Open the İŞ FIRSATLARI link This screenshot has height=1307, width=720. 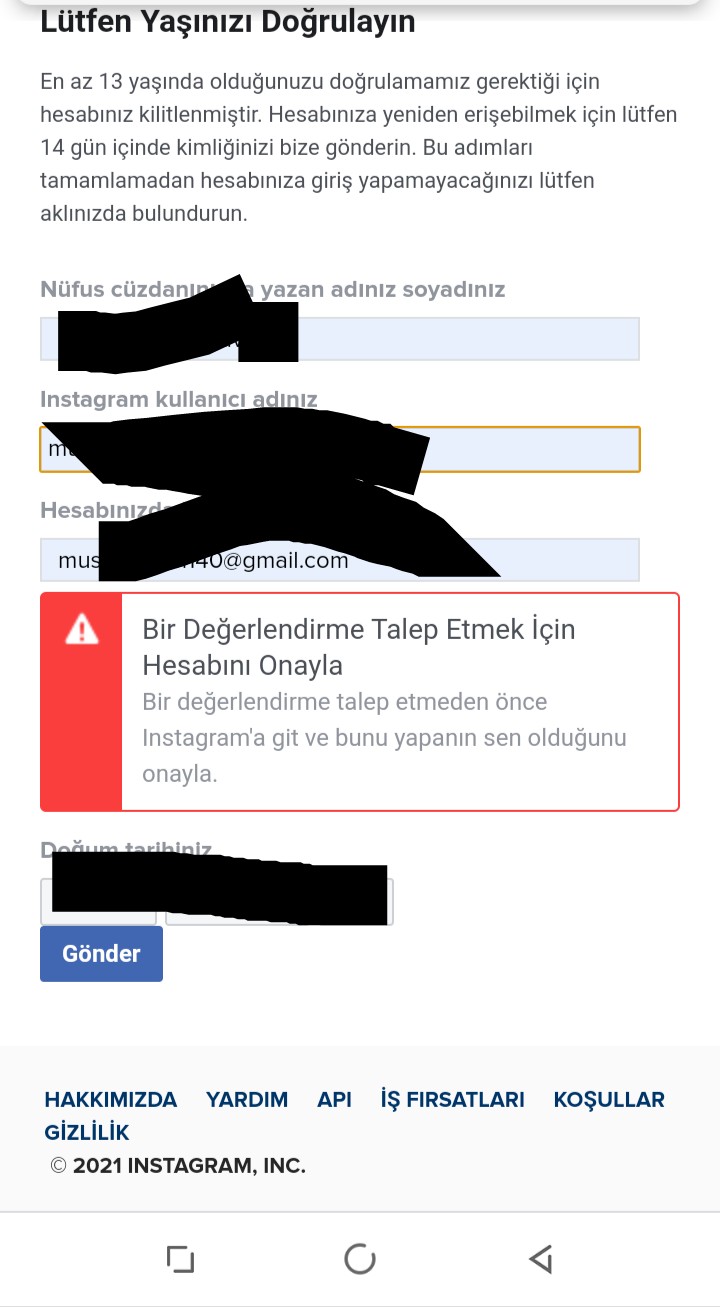[x=452, y=1099]
